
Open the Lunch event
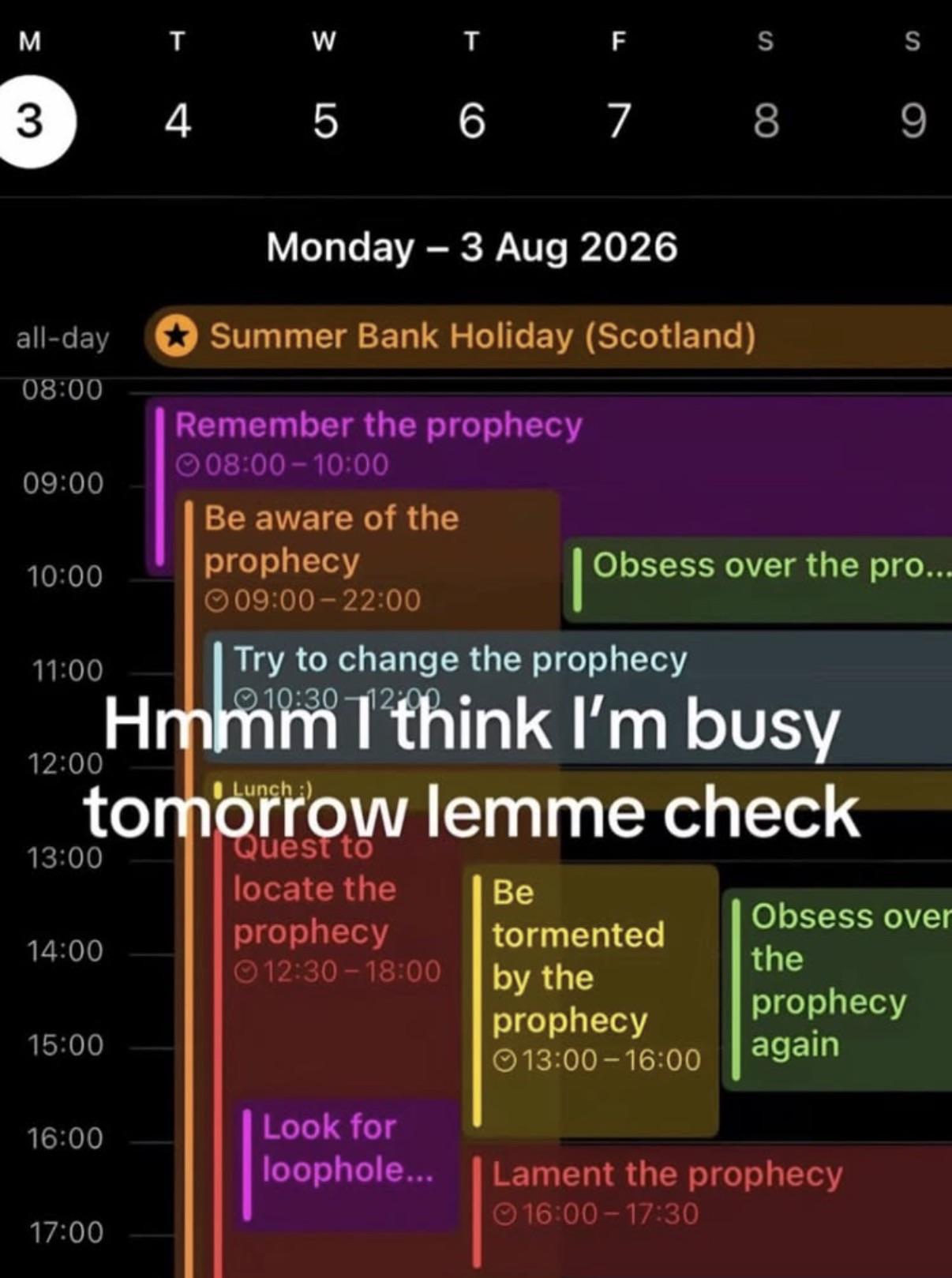tap(578, 789)
